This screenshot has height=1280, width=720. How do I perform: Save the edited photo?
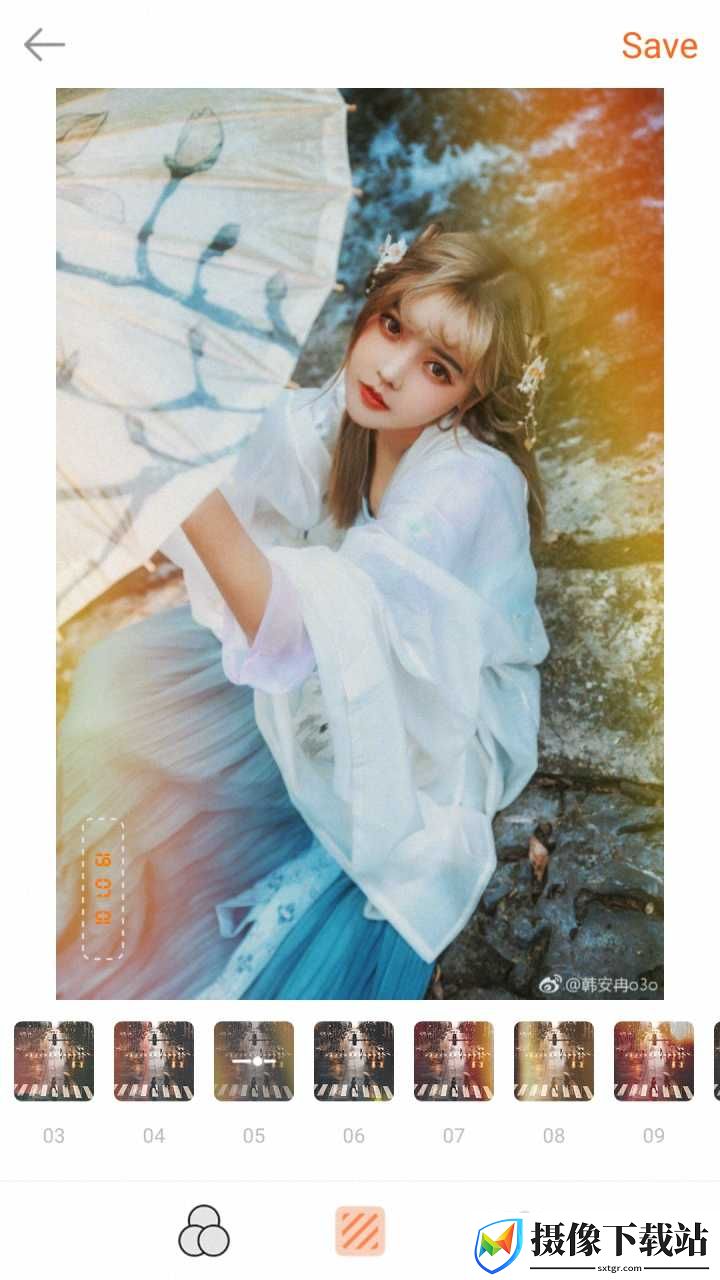tap(659, 45)
